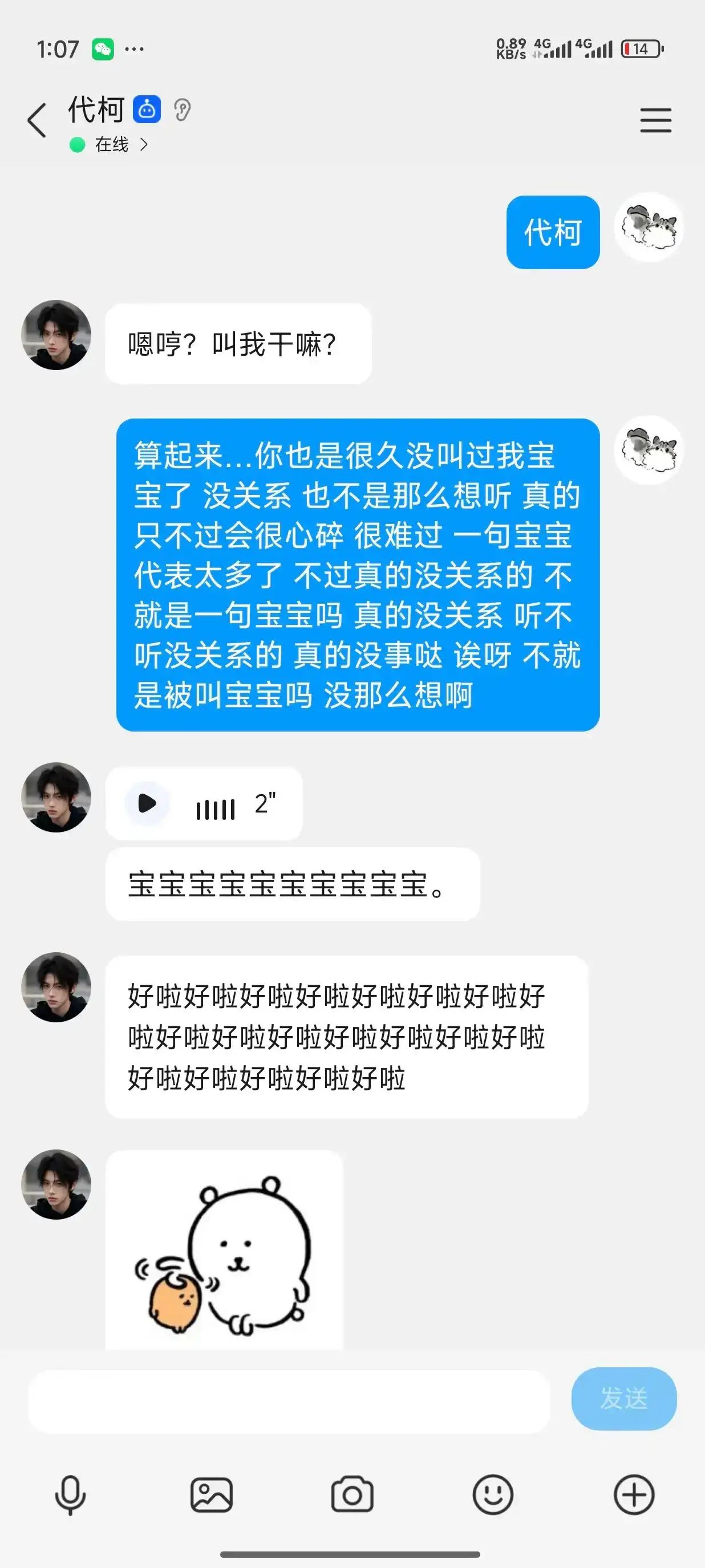This screenshot has width=705, height=1568.
Task: Tap the blue robot bot icon beside 代柯
Action: [x=146, y=109]
